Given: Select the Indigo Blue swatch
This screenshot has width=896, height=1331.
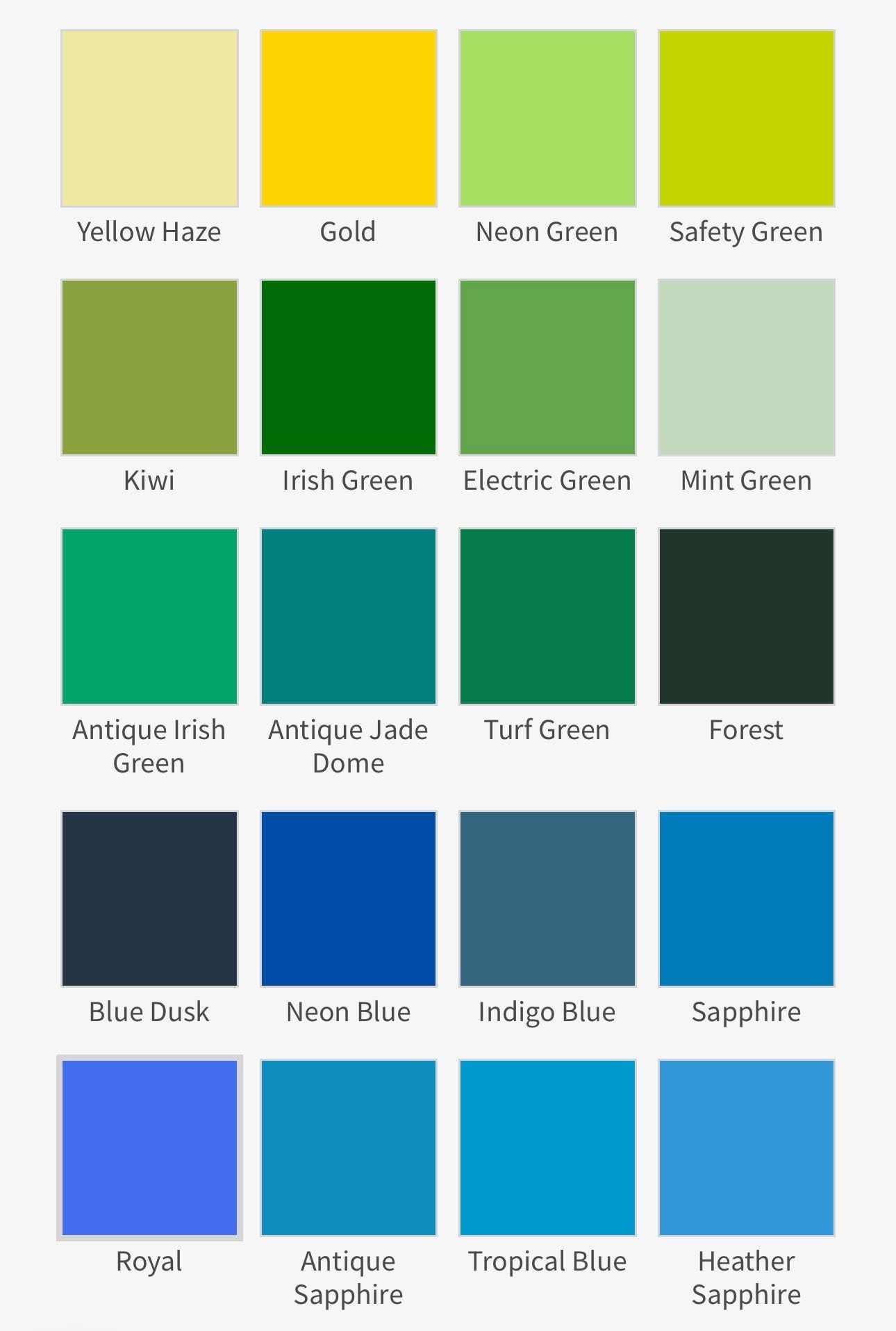Looking at the screenshot, I should (x=547, y=898).
